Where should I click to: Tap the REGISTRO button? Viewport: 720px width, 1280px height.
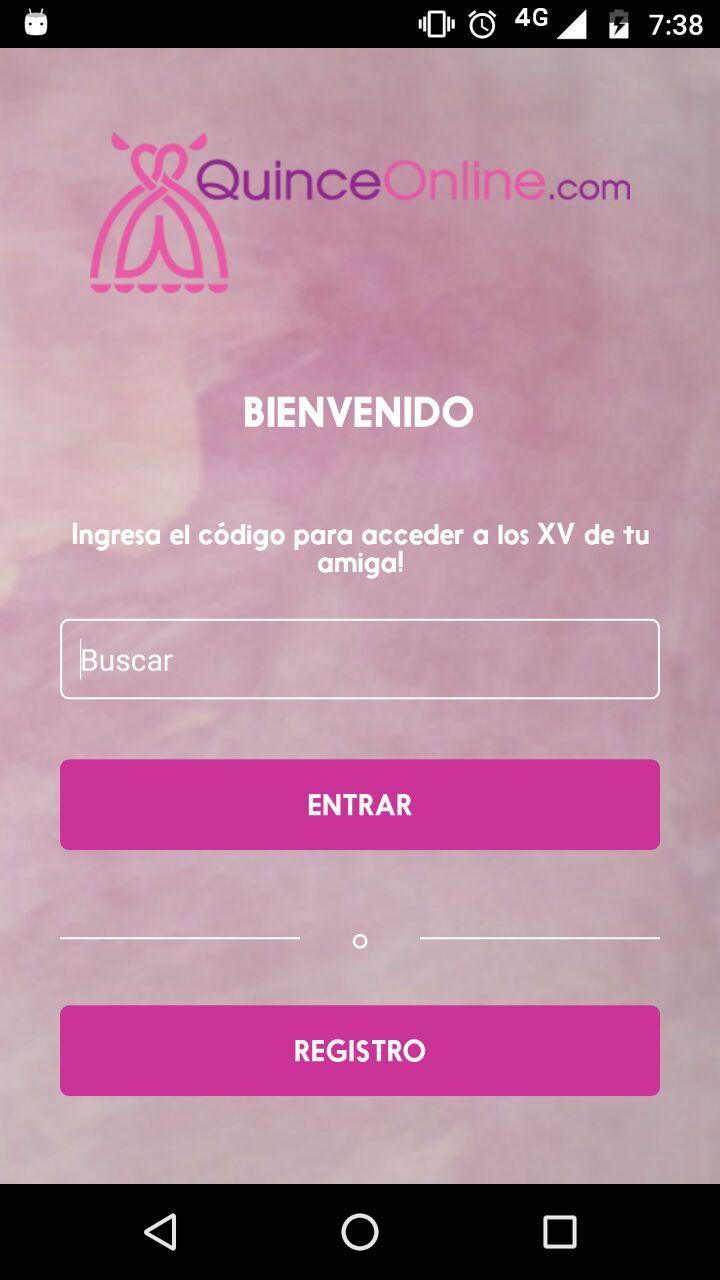tap(360, 1050)
